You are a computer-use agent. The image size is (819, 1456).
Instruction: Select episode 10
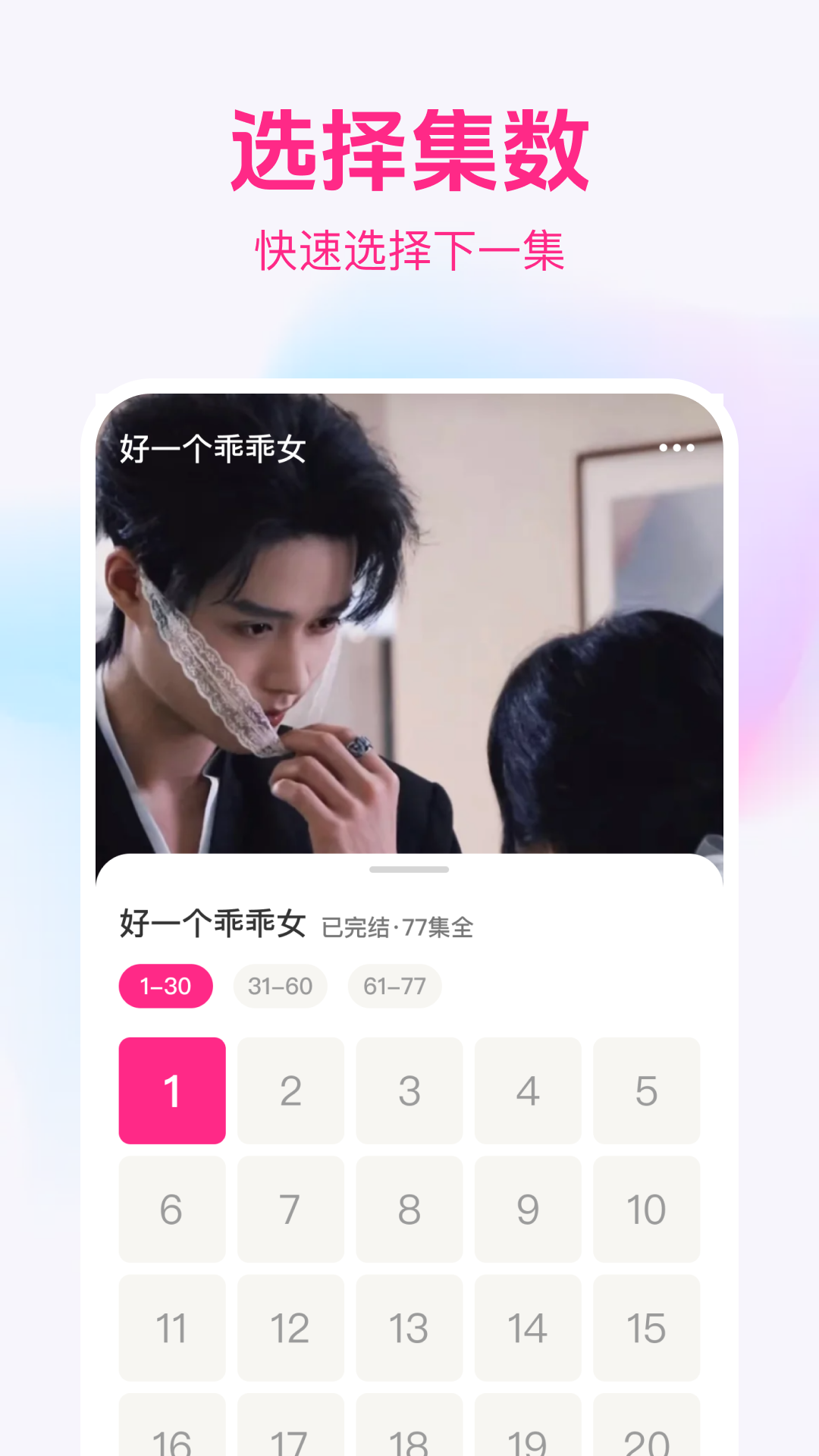[647, 1209]
